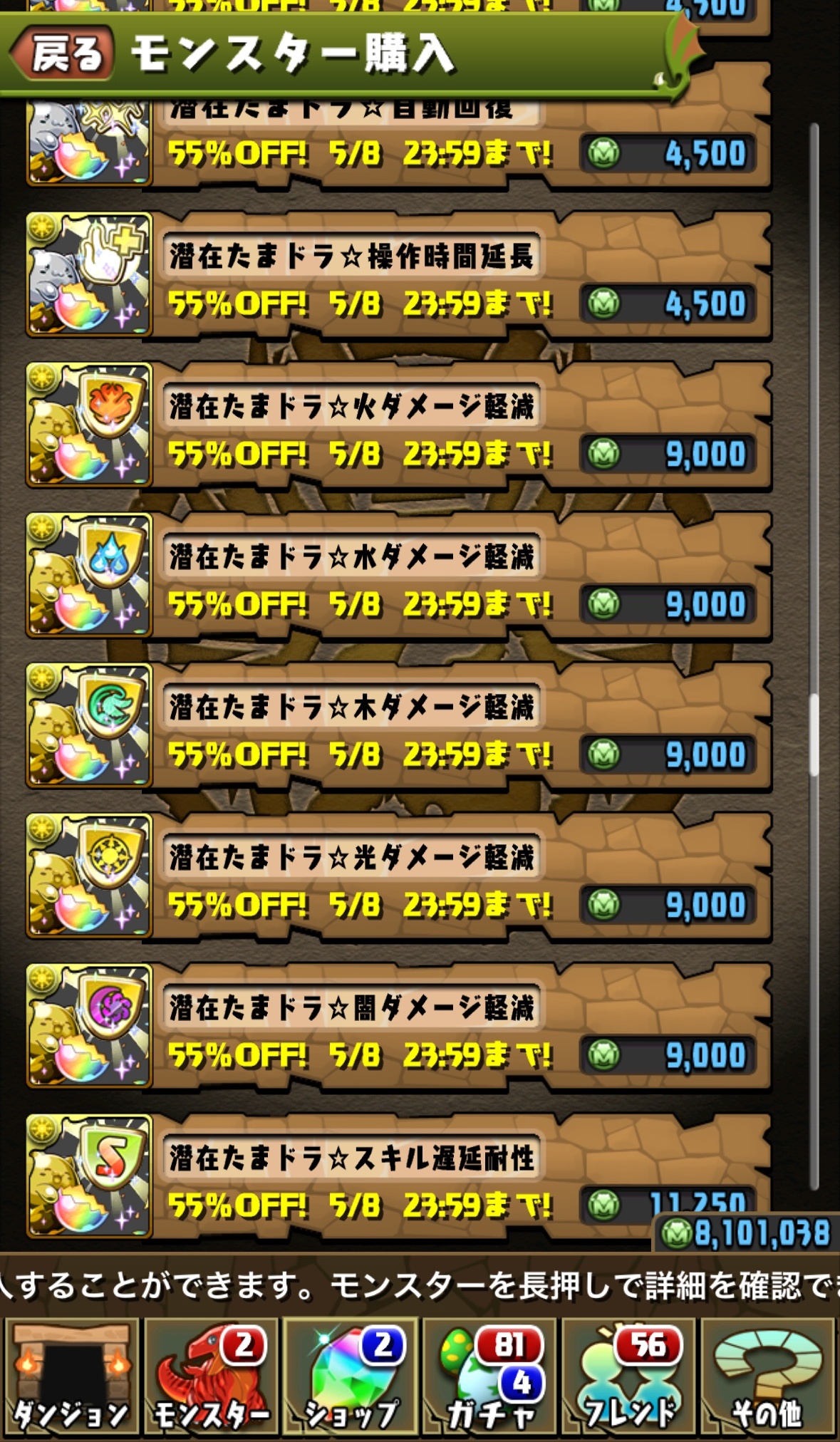This screenshot has height=1442, width=840.
Task: Open the ショップ tab
Action: click(x=350, y=1376)
